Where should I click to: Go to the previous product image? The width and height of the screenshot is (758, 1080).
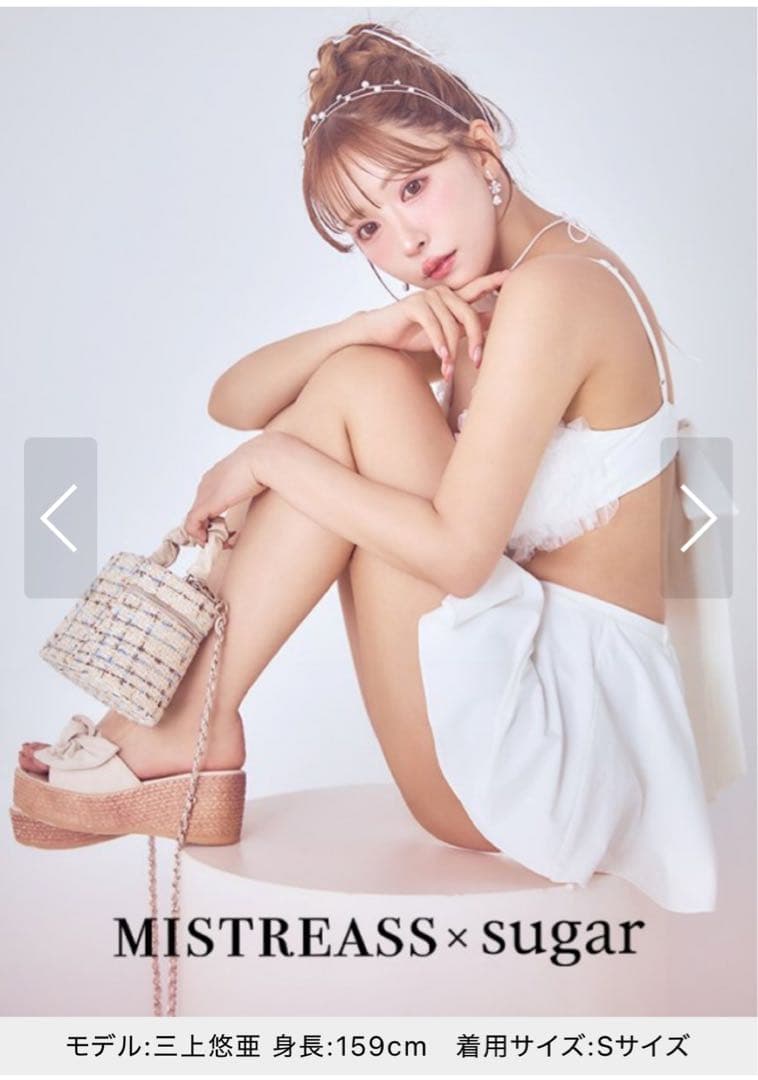point(60,517)
